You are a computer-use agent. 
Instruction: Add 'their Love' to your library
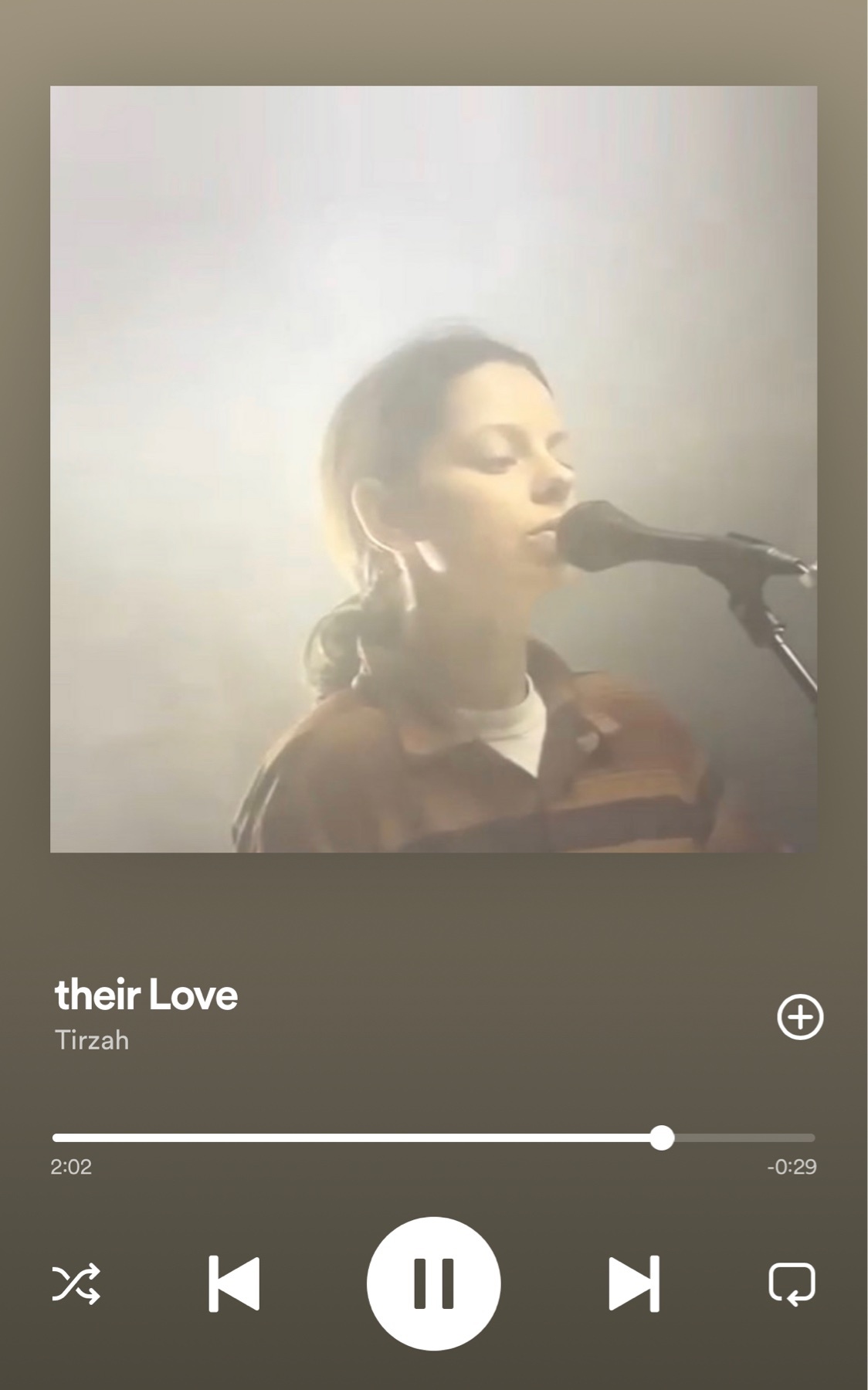(800, 1017)
